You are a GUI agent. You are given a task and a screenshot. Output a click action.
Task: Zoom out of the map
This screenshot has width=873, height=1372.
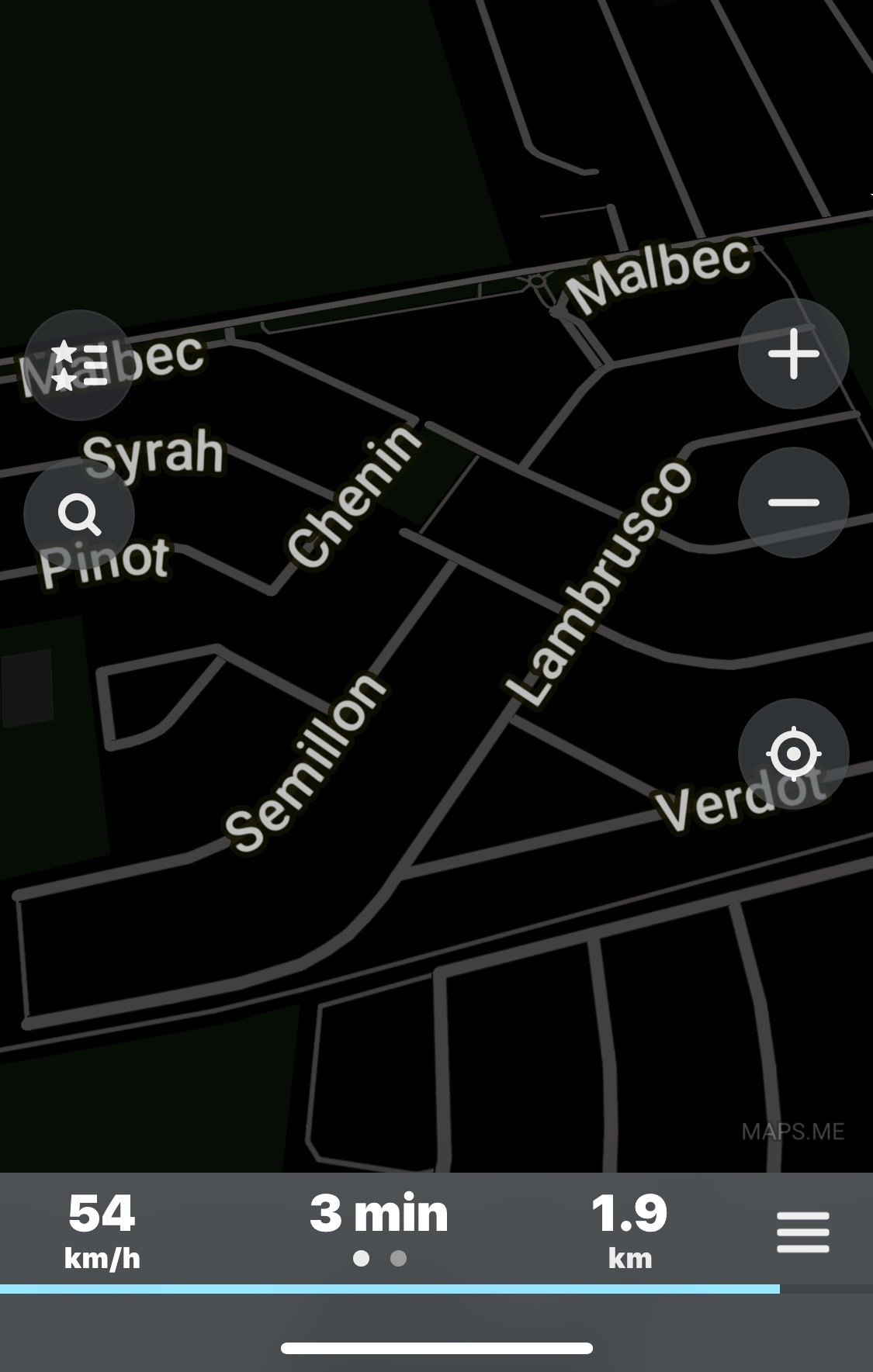pyautogui.click(x=793, y=503)
